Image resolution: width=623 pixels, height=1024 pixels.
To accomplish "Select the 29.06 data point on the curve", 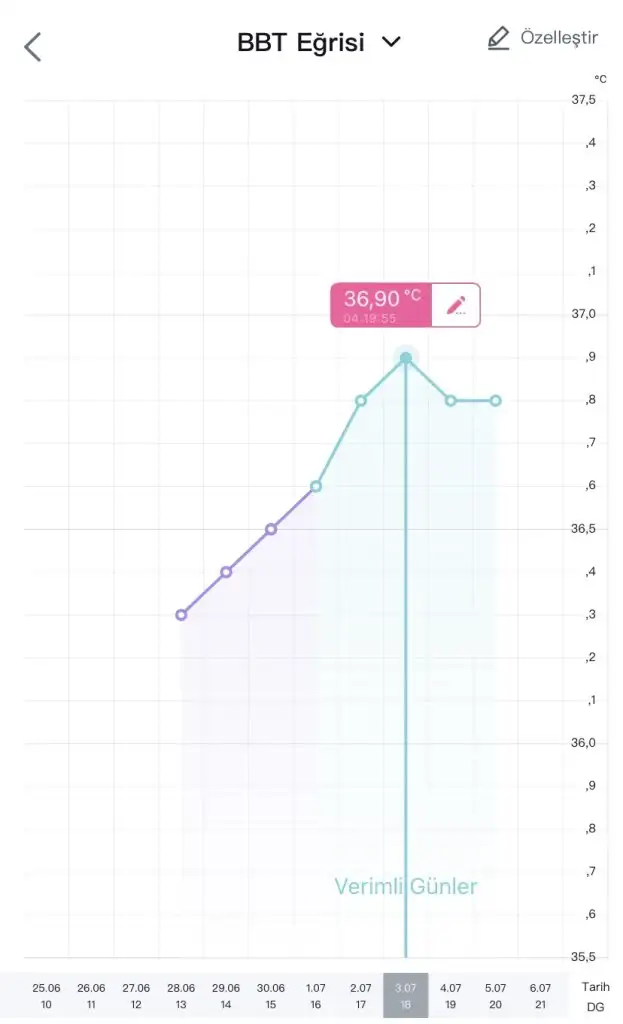I will [x=226, y=572].
